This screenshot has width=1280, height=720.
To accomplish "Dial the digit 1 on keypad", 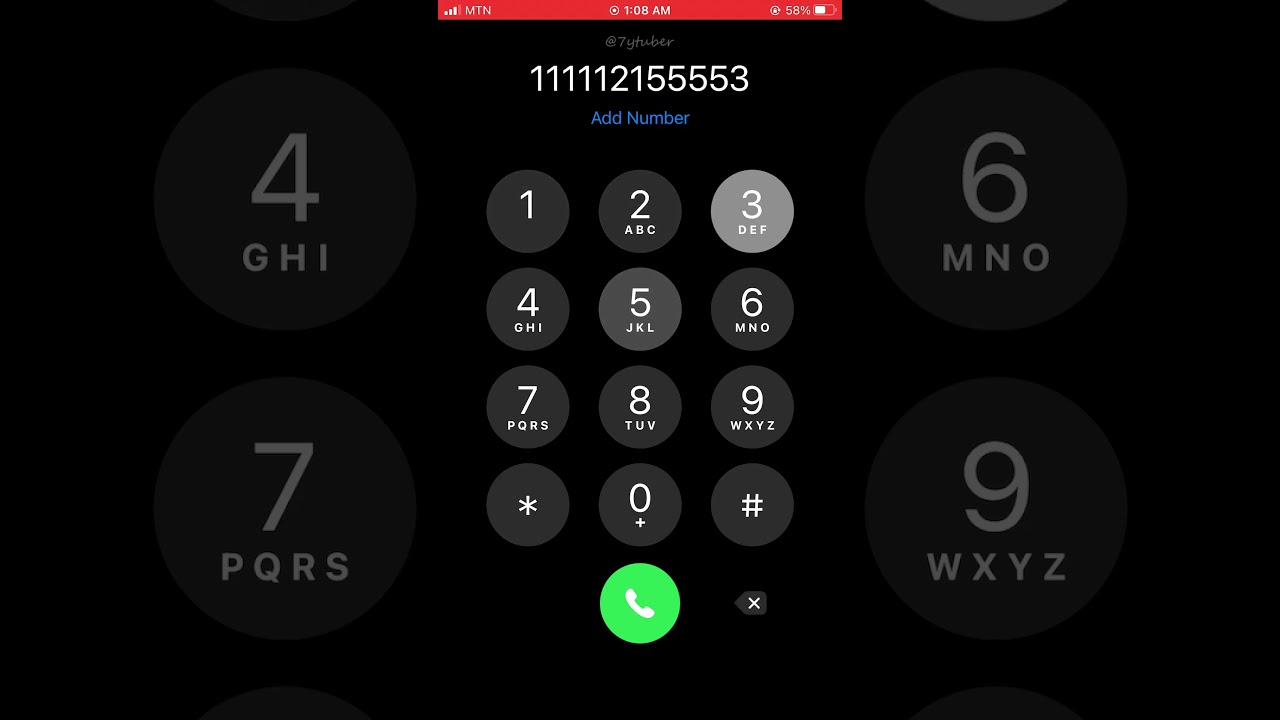I will pos(528,211).
